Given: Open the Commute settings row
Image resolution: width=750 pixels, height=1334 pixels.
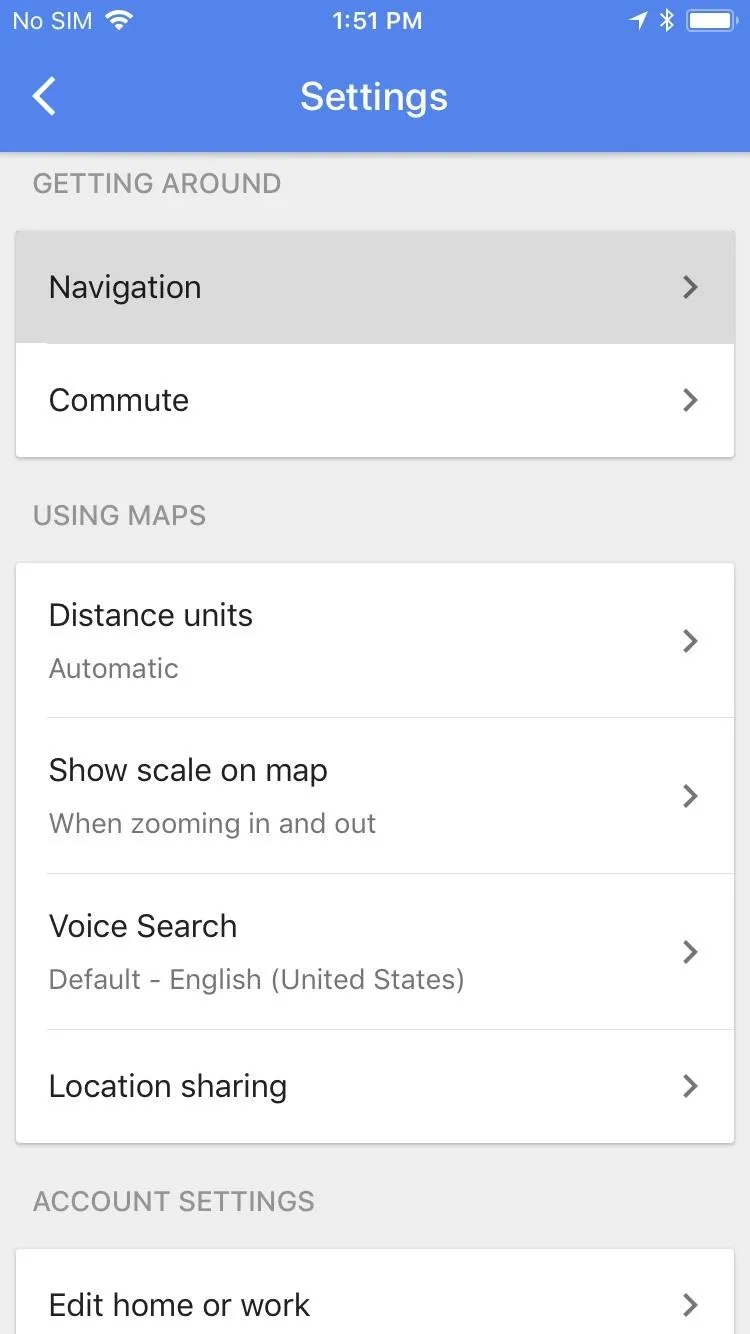Looking at the screenshot, I should tap(375, 401).
